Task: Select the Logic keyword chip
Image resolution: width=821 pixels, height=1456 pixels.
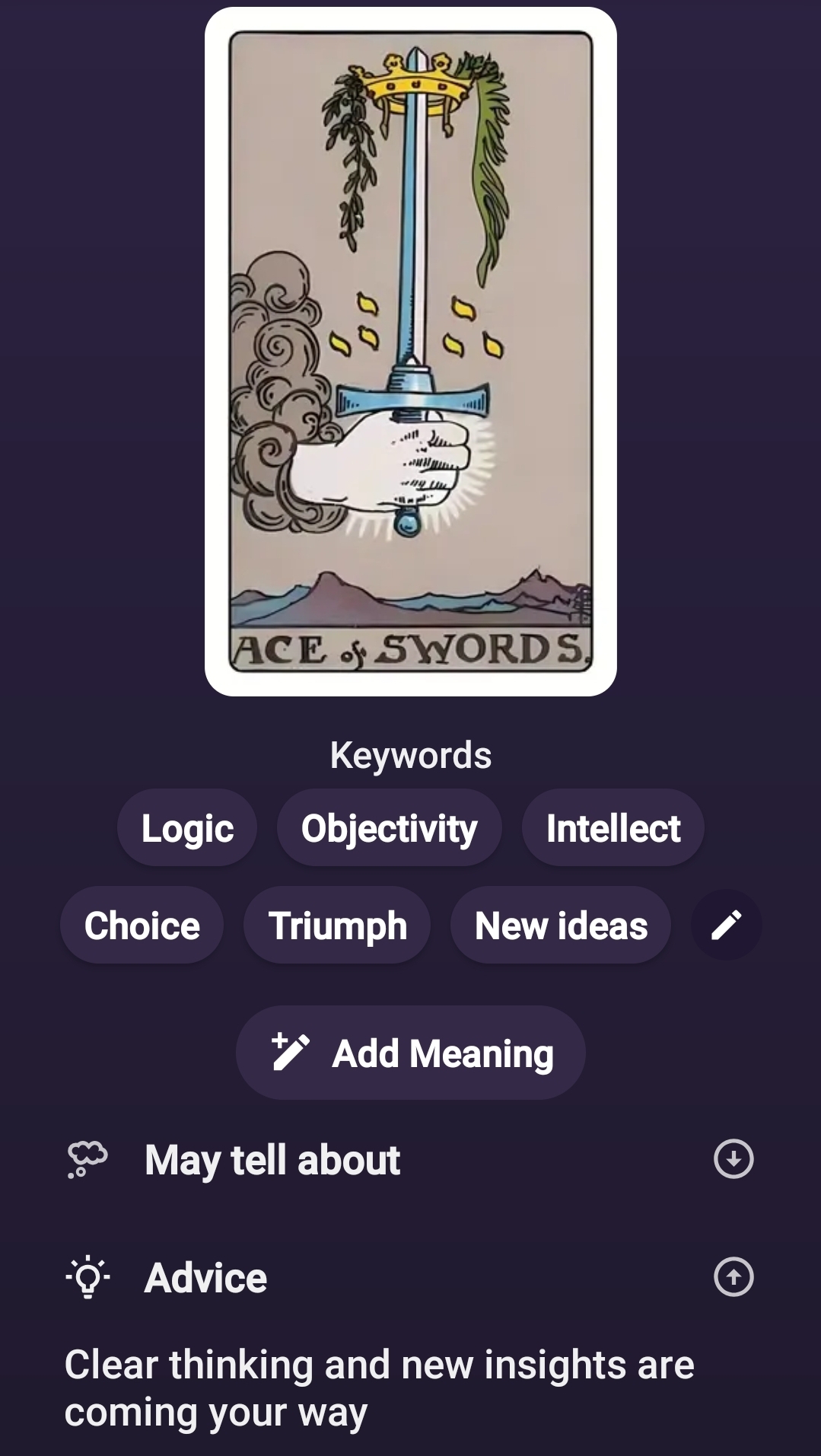Action: coord(187,828)
